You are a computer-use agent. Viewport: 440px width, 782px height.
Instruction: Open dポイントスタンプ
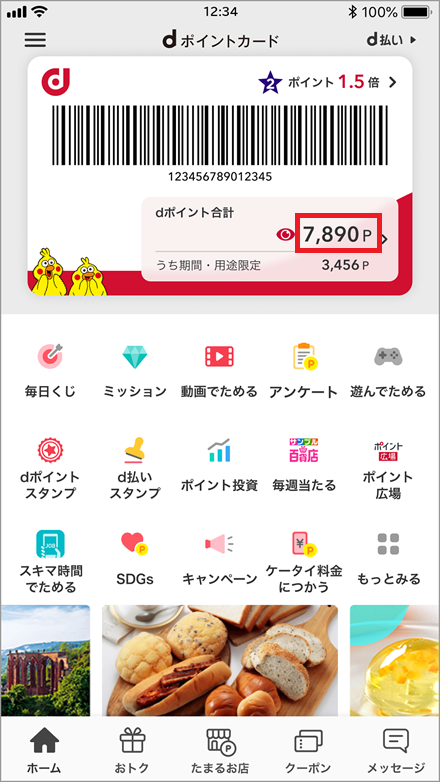click(x=50, y=468)
